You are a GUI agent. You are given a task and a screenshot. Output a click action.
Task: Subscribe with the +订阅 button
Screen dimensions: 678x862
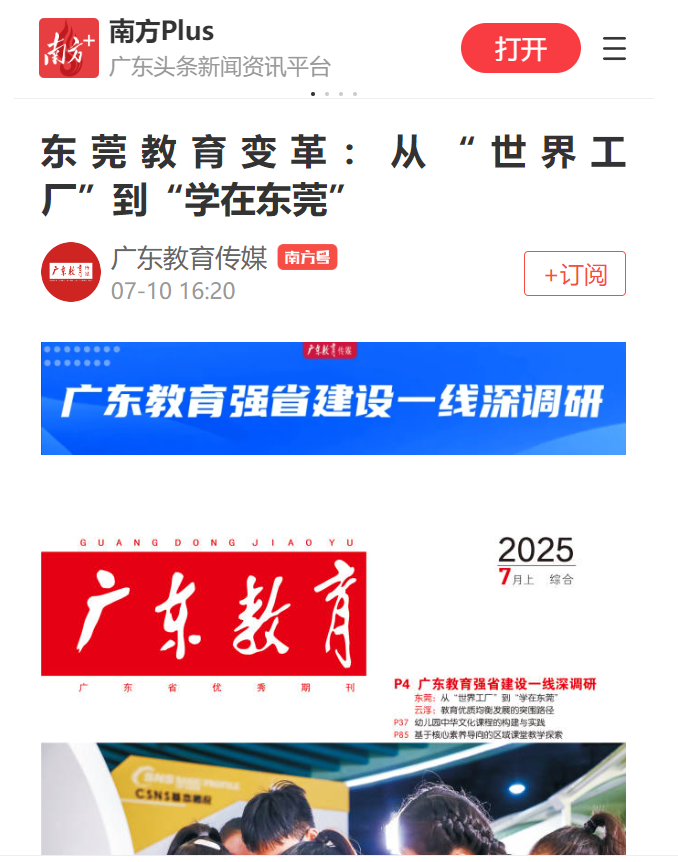pyautogui.click(x=574, y=274)
